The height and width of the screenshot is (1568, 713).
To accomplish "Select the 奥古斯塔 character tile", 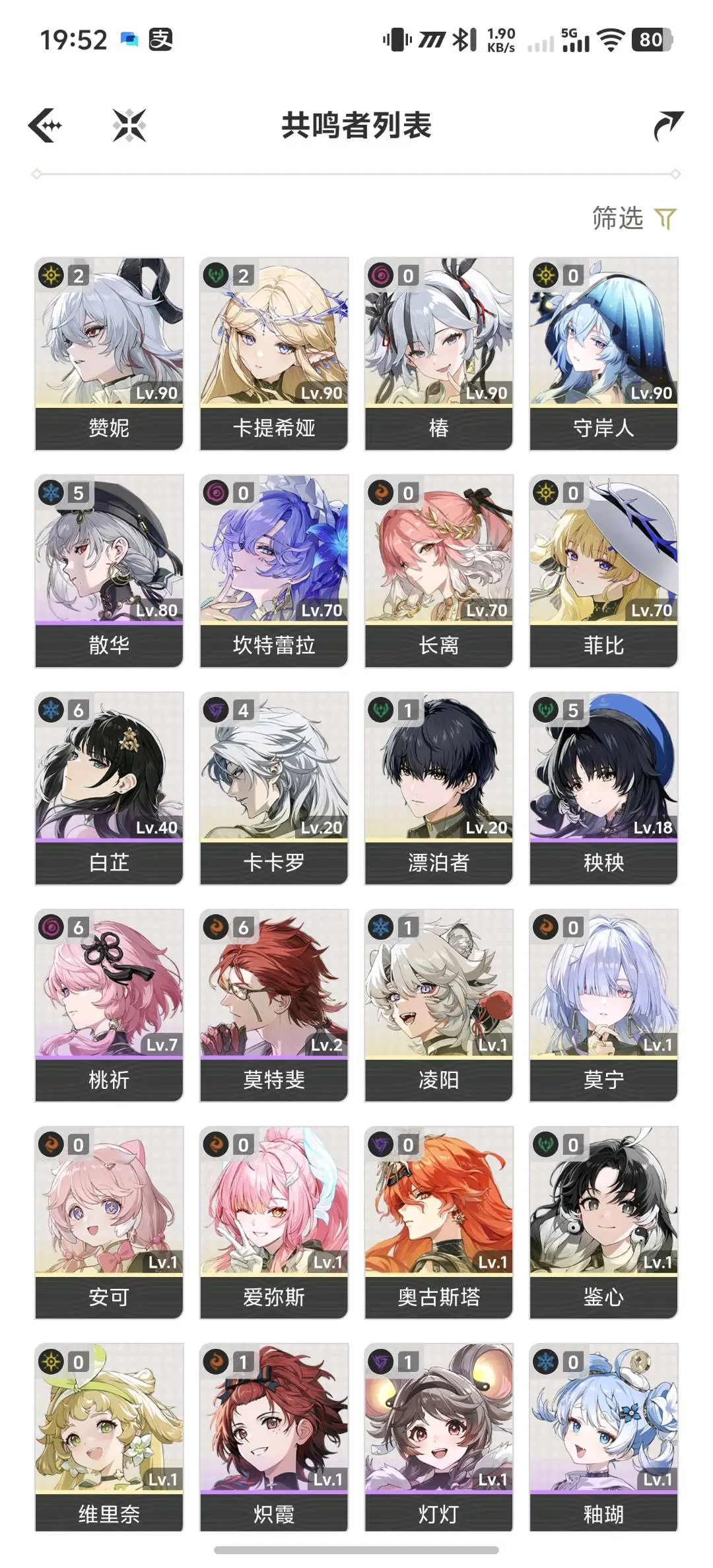I will (x=438, y=1222).
